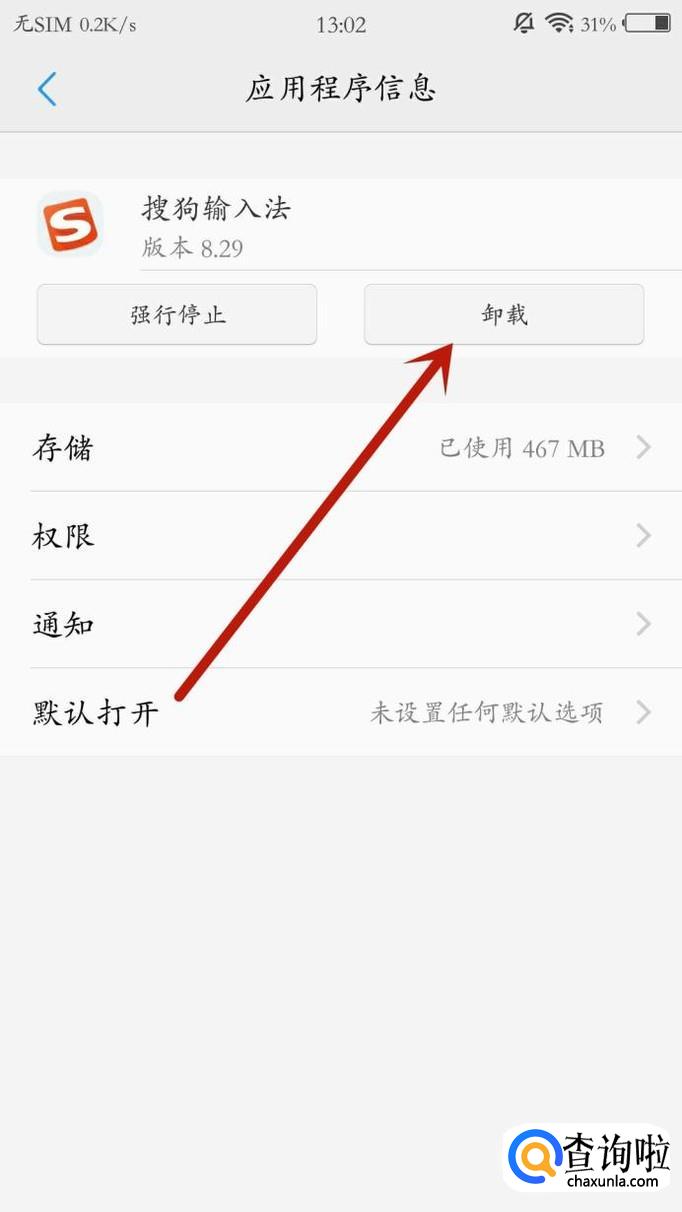Open the 通知 notification settings
The height and width of the screenshot is (1212, 682).
(341, 625)
